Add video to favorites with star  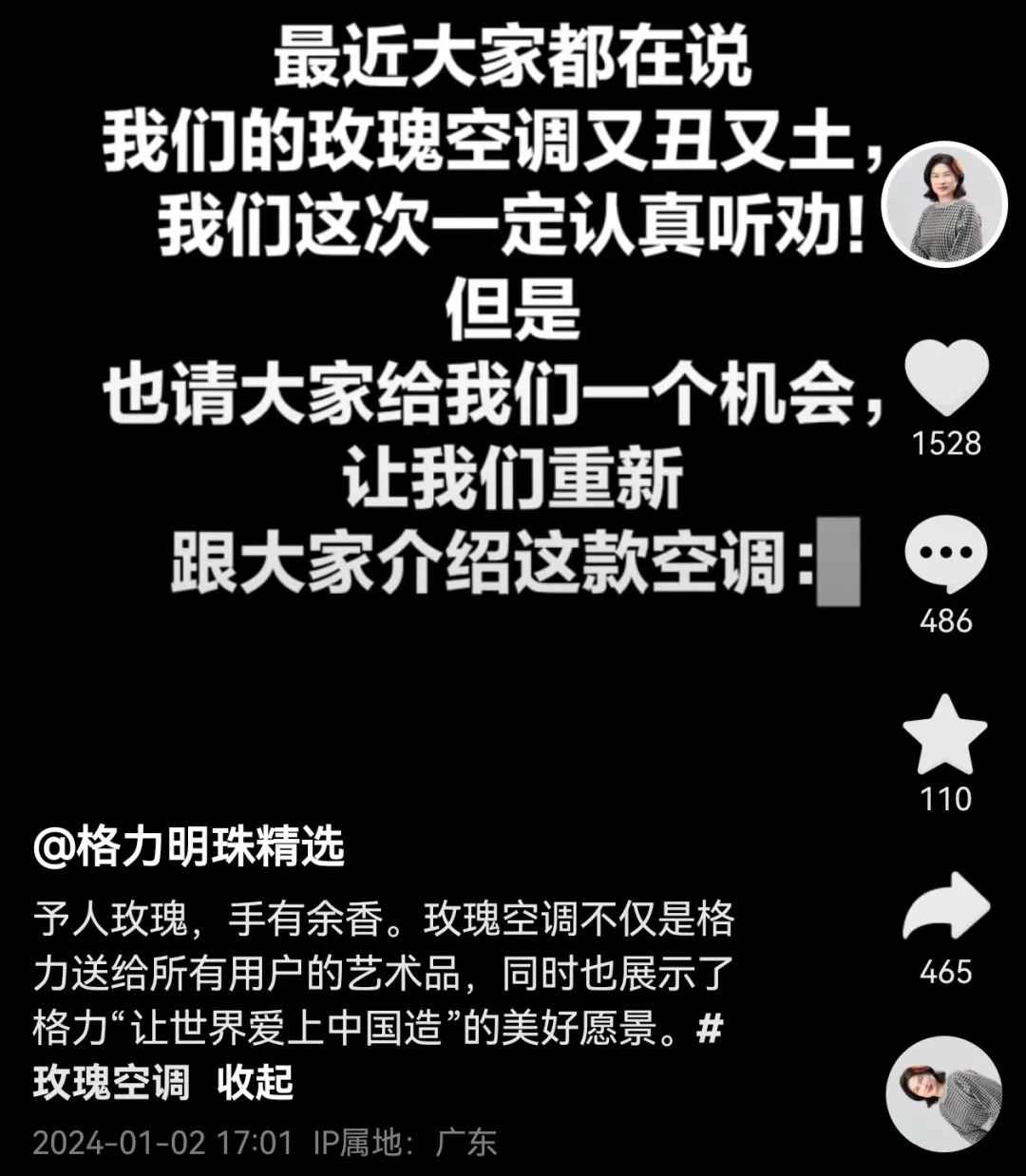pos(945,734)
